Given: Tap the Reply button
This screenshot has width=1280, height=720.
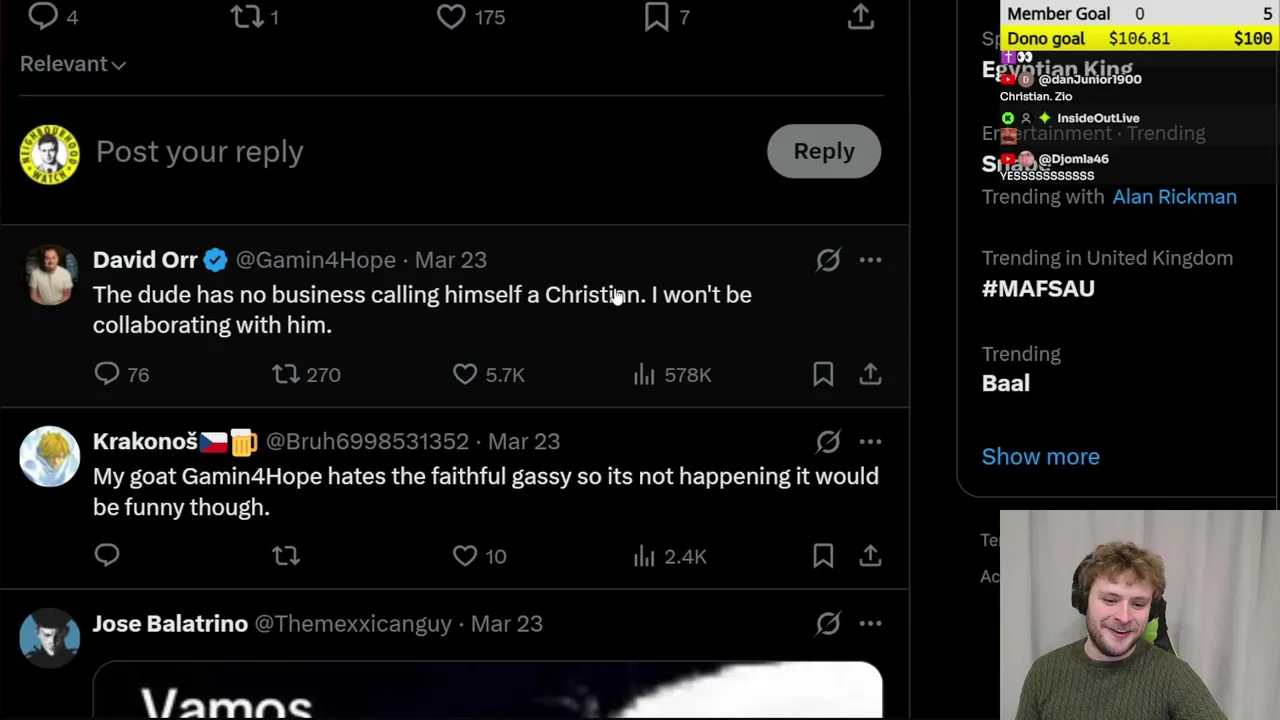Looking at the screenshot, I should tap(824, 151).
